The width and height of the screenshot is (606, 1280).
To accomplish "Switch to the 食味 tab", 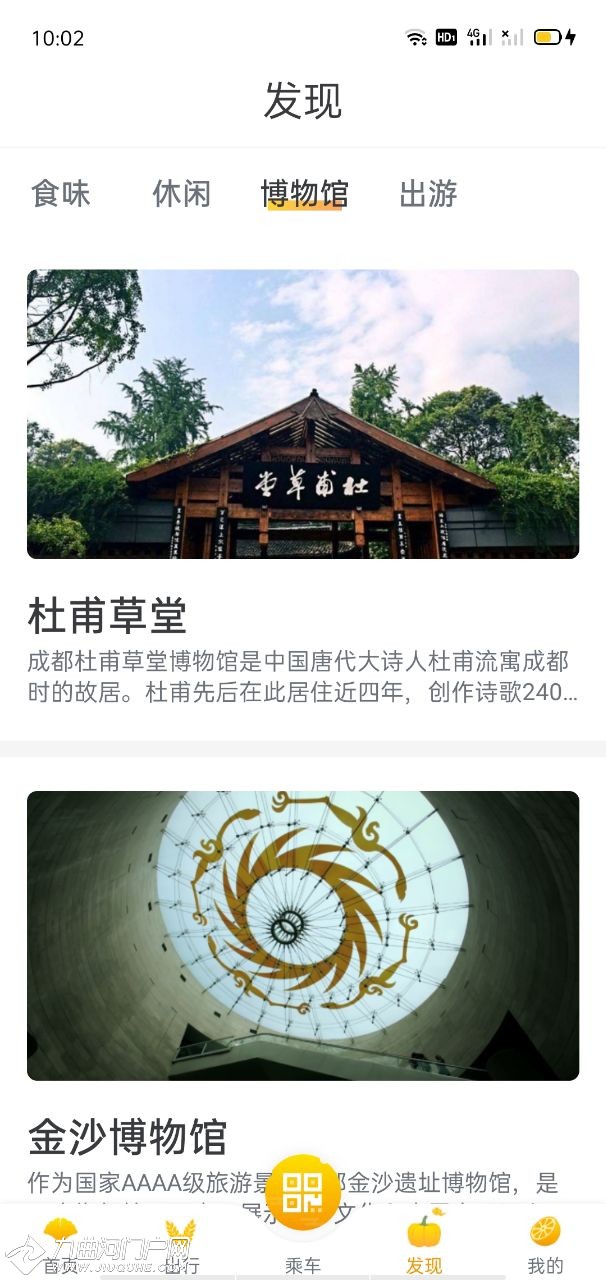I will (61, 193).
